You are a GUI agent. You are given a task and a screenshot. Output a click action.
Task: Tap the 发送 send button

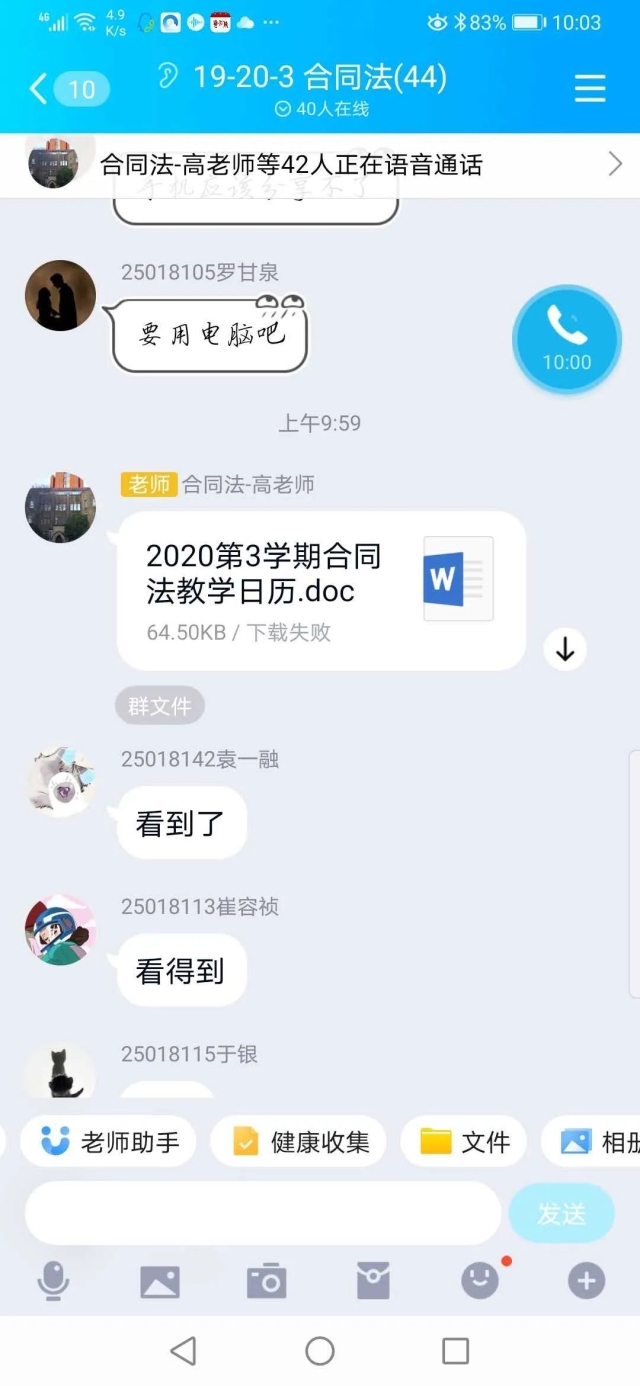[561, 1213]
